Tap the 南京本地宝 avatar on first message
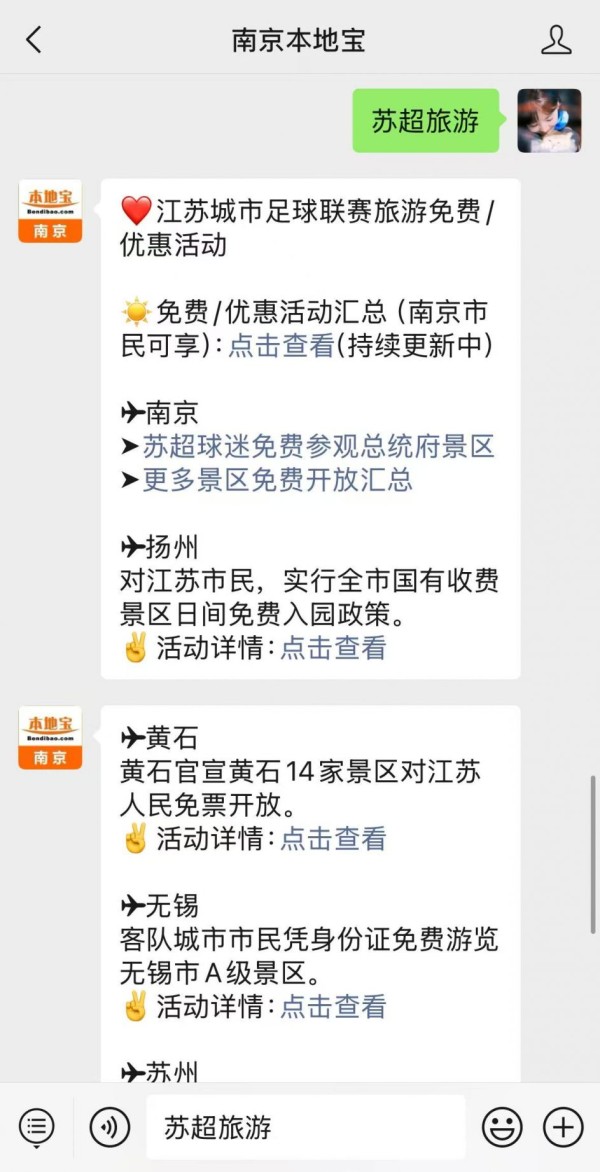The height and width of the screenshot is (1172, 600). 50,211
